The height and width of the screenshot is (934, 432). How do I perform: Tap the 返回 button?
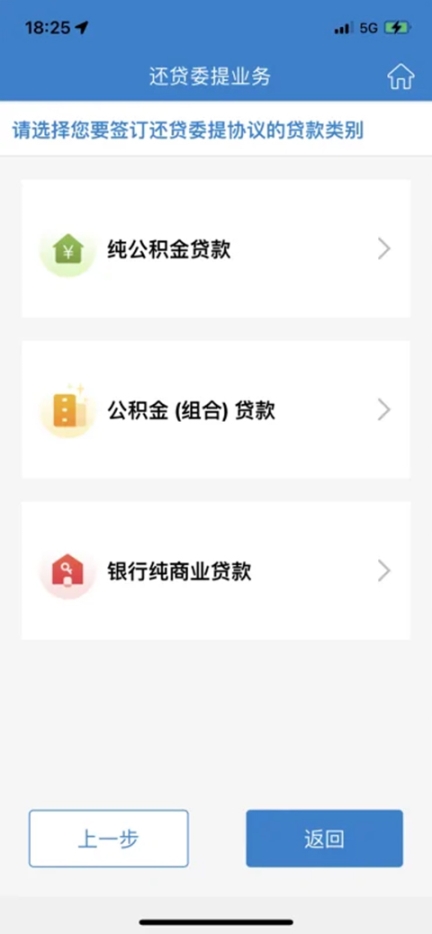tap(324, 838)
